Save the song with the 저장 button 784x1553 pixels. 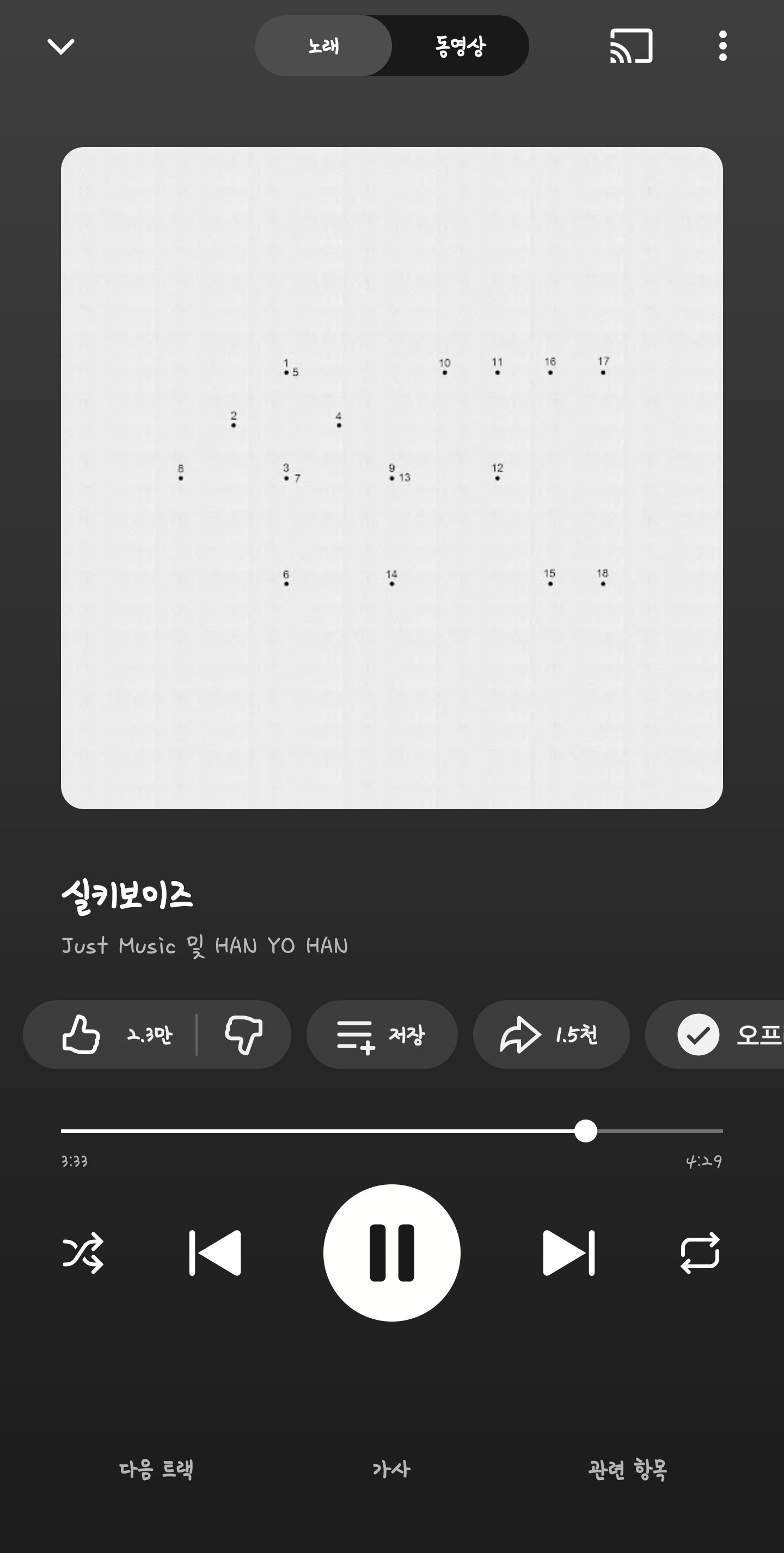click(x=382, y=1035)
